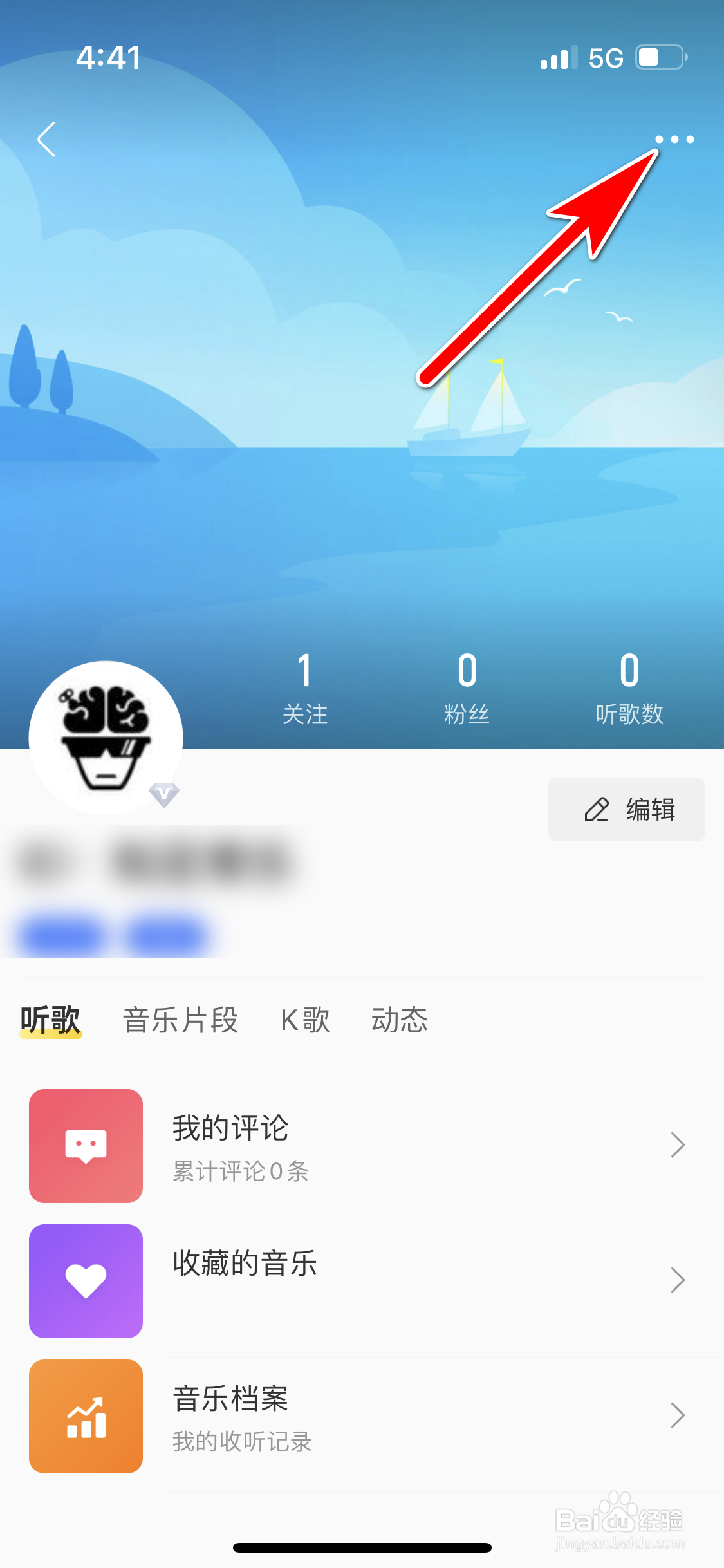This screenshot has height=1568, width=724.
Task: Tap the 编辑 profile button
Action: point(626,809)
